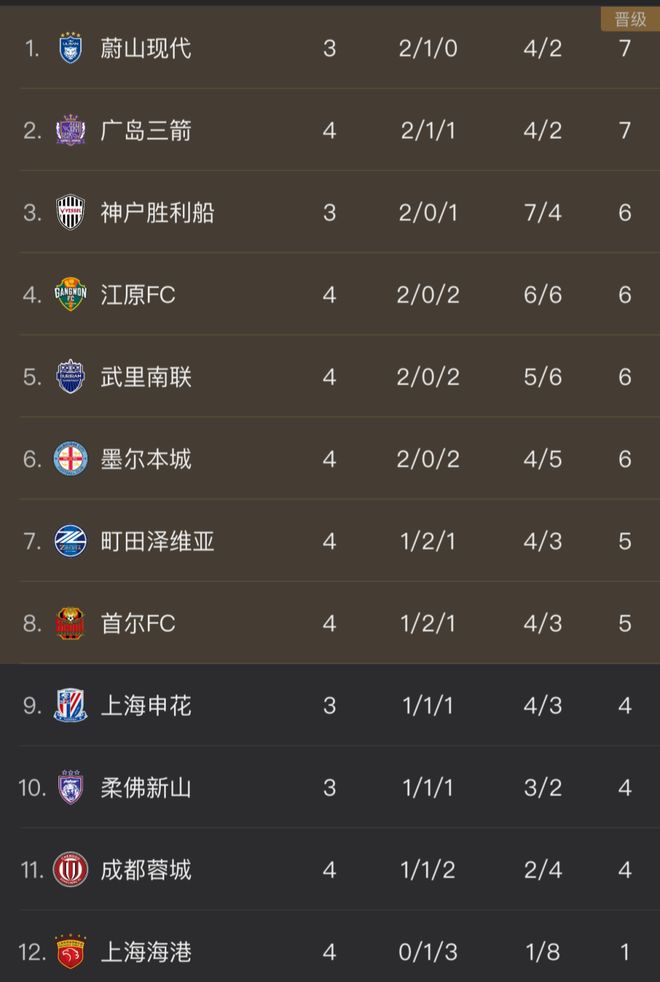Select 上海海港 in the standings
Viewport: 660px width, 982px height.
[x=145, y=952]
